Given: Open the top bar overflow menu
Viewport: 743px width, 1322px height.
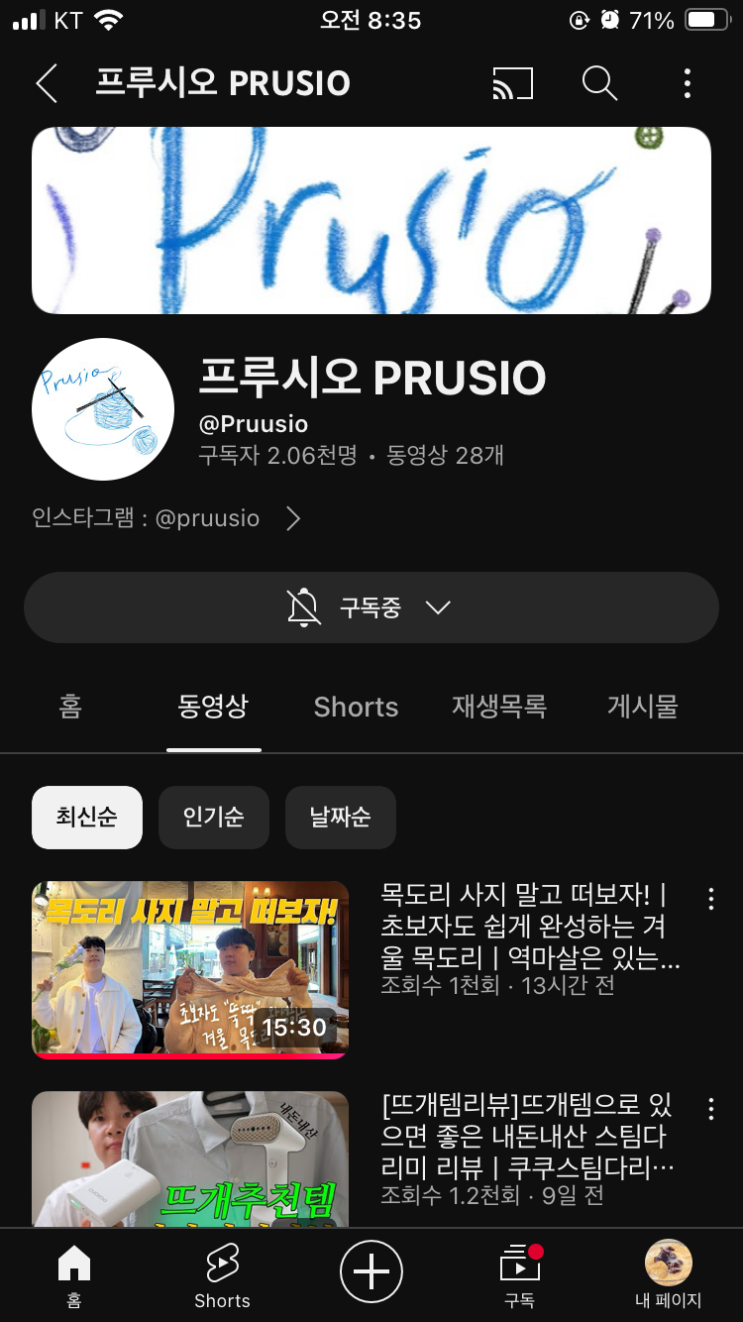Looking at the screenshot, I should 687,84.
